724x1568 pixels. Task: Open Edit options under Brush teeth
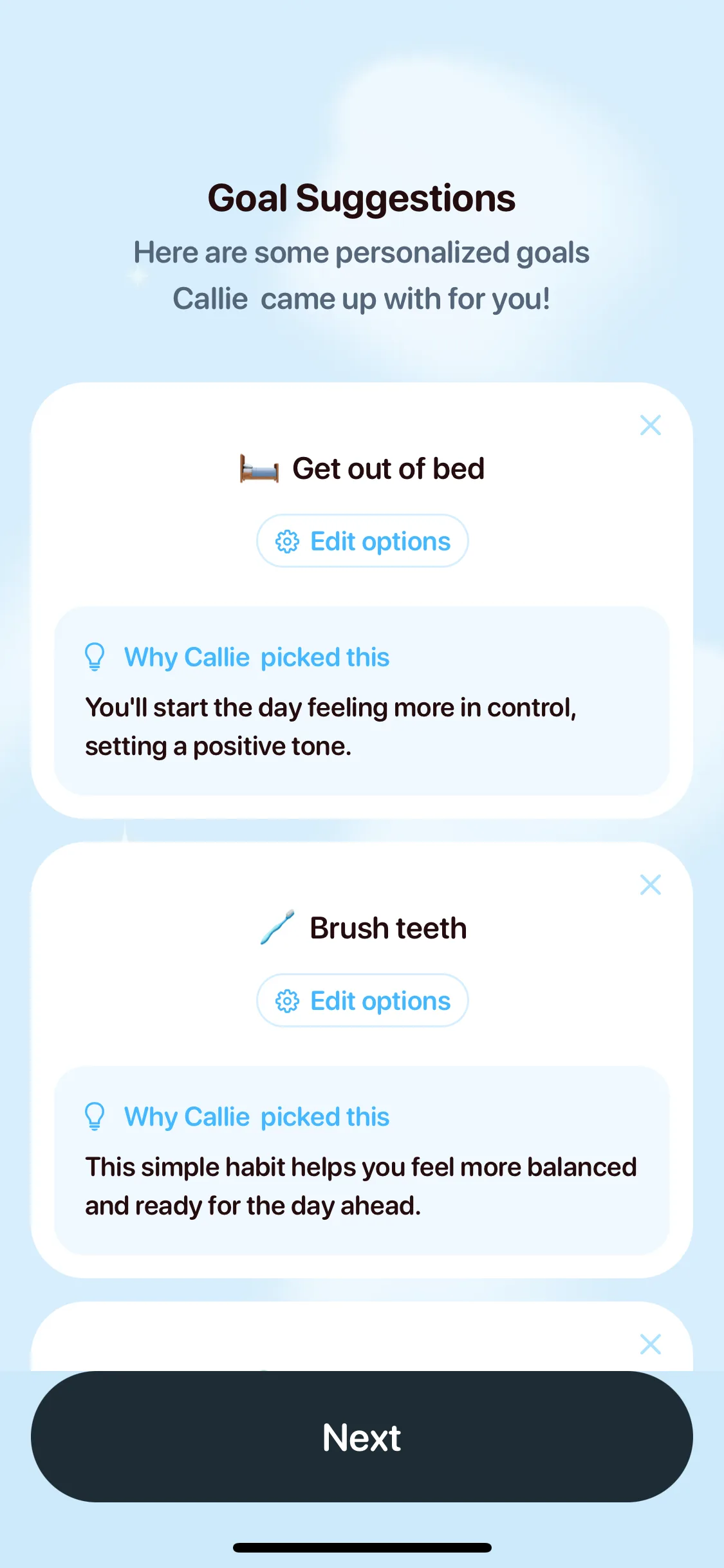tap(362, 1000)
